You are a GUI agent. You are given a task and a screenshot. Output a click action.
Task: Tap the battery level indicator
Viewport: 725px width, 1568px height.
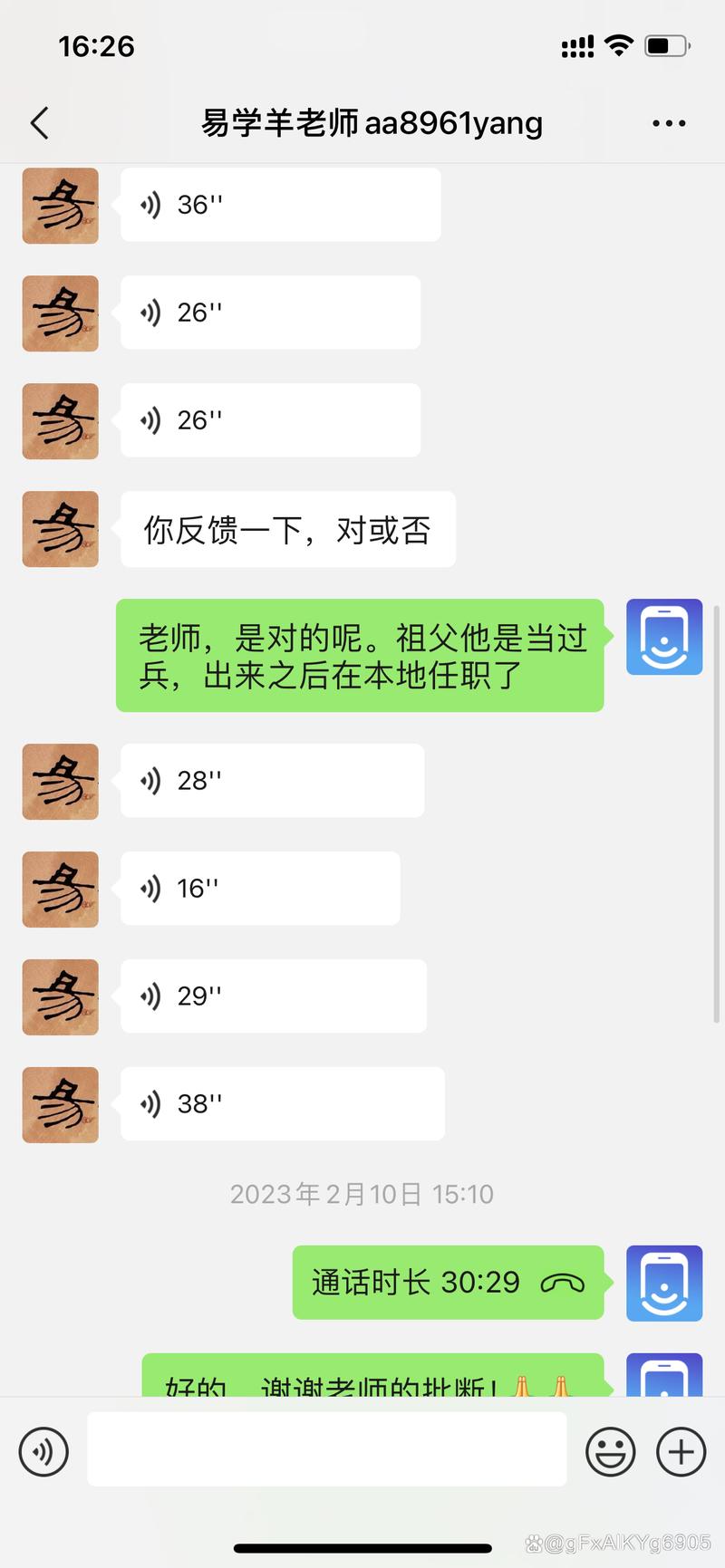pos(666,45)
